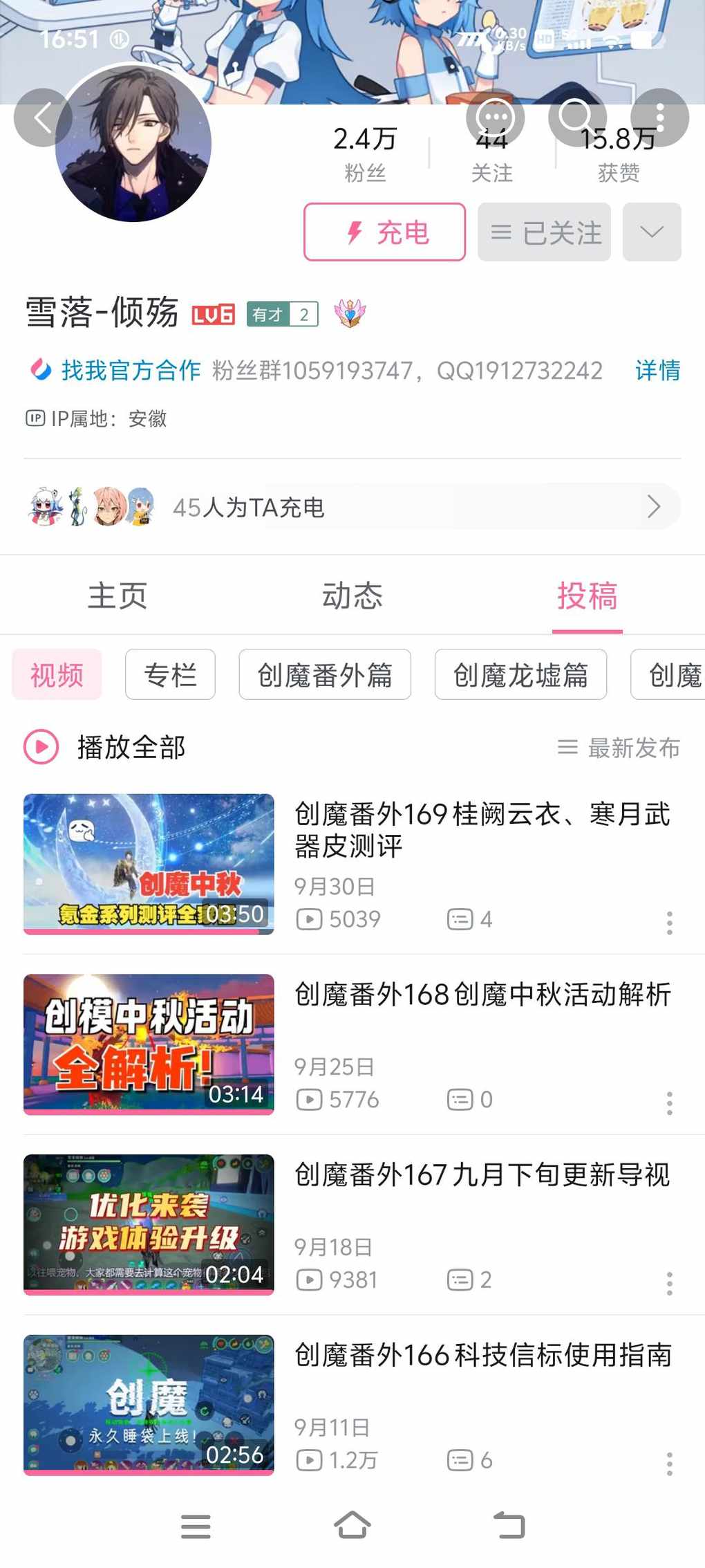
Task: Change sort order via 最新发布
Action: [619, 748]
